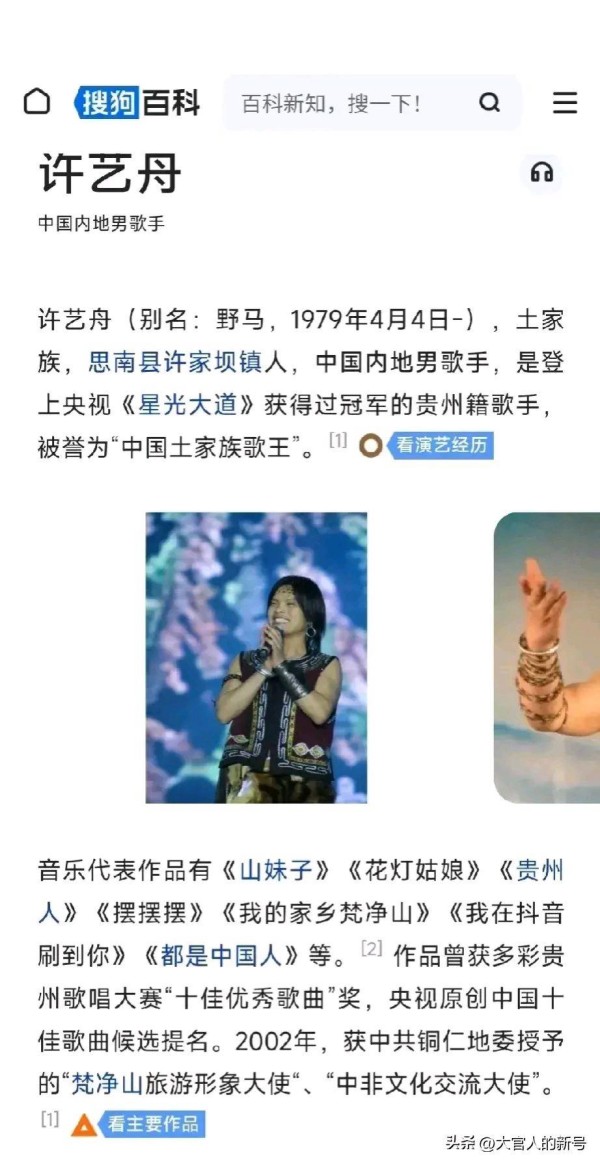The width and height of the screenshot is (600, 1164).
Task: Open the 星光大道 link
Action: click(x=189, y=404)
